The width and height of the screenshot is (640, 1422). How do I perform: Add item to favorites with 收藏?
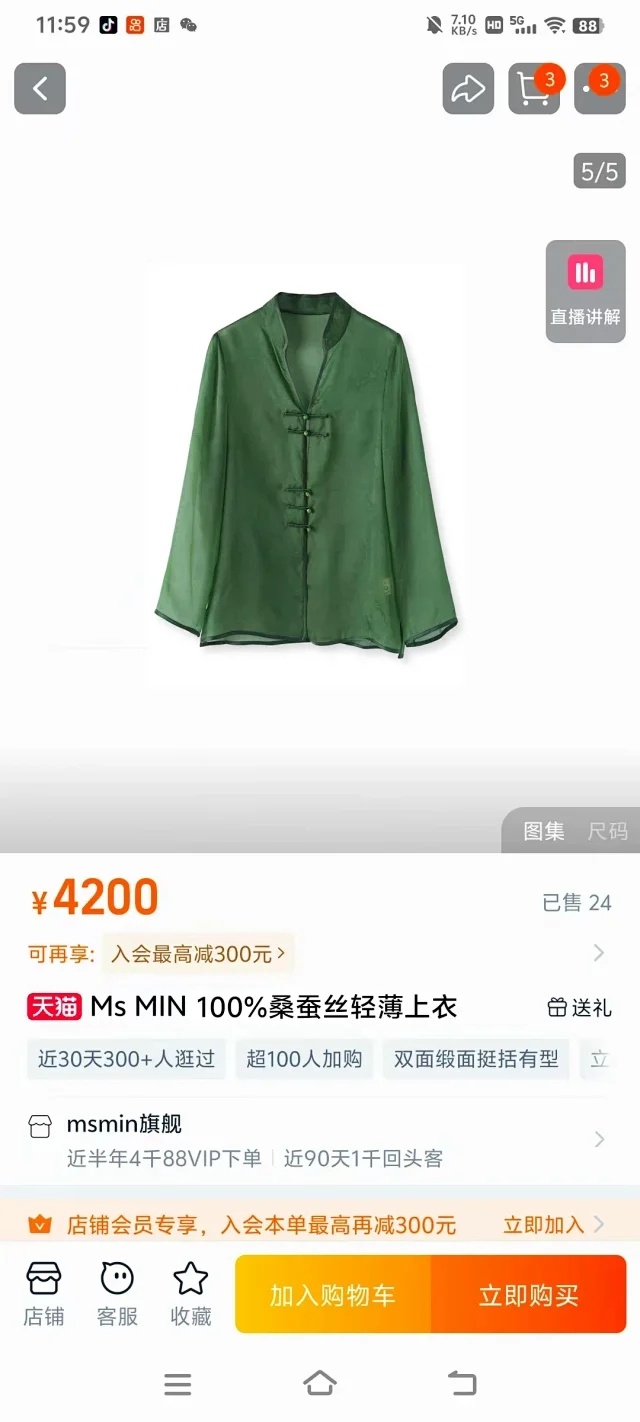(191, 1294)
